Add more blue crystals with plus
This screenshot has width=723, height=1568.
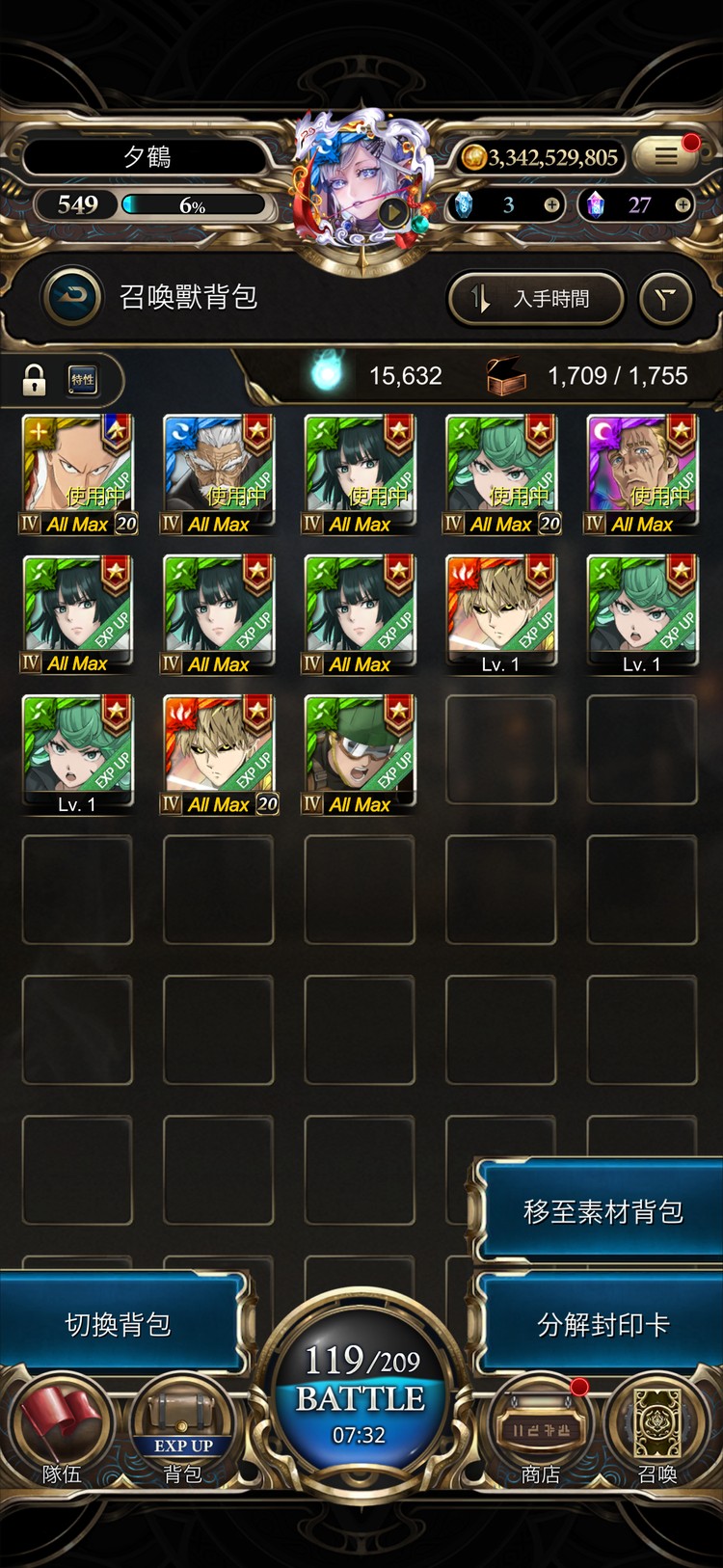(x=551, y=205)
